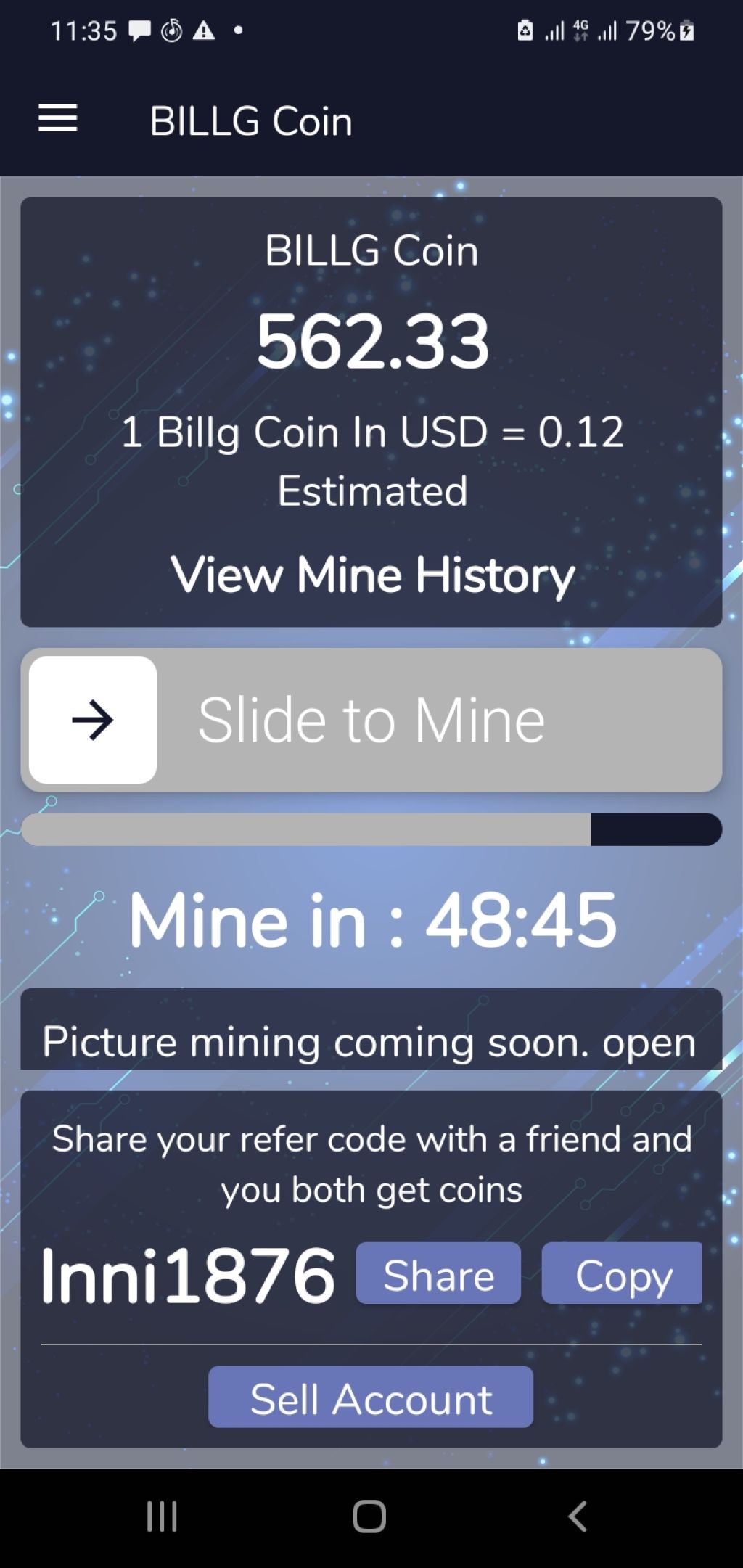Viewport: 743px width, 1568px height.
Task: Share the refer code Inni1876
Action: tap(438, 1274)
